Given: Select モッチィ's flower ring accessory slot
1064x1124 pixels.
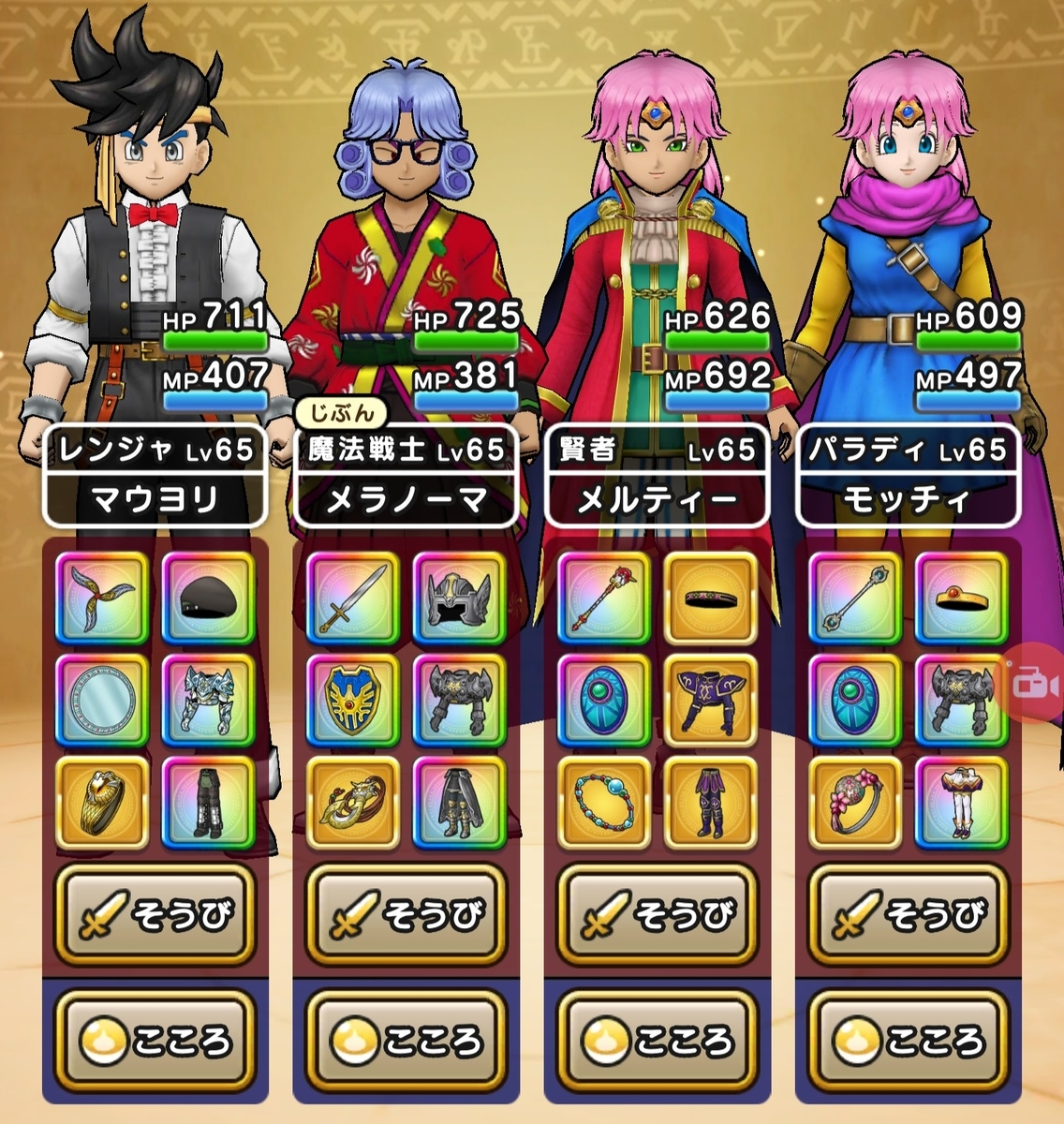Looking at the screenshot, I should [x=854, y=803].
